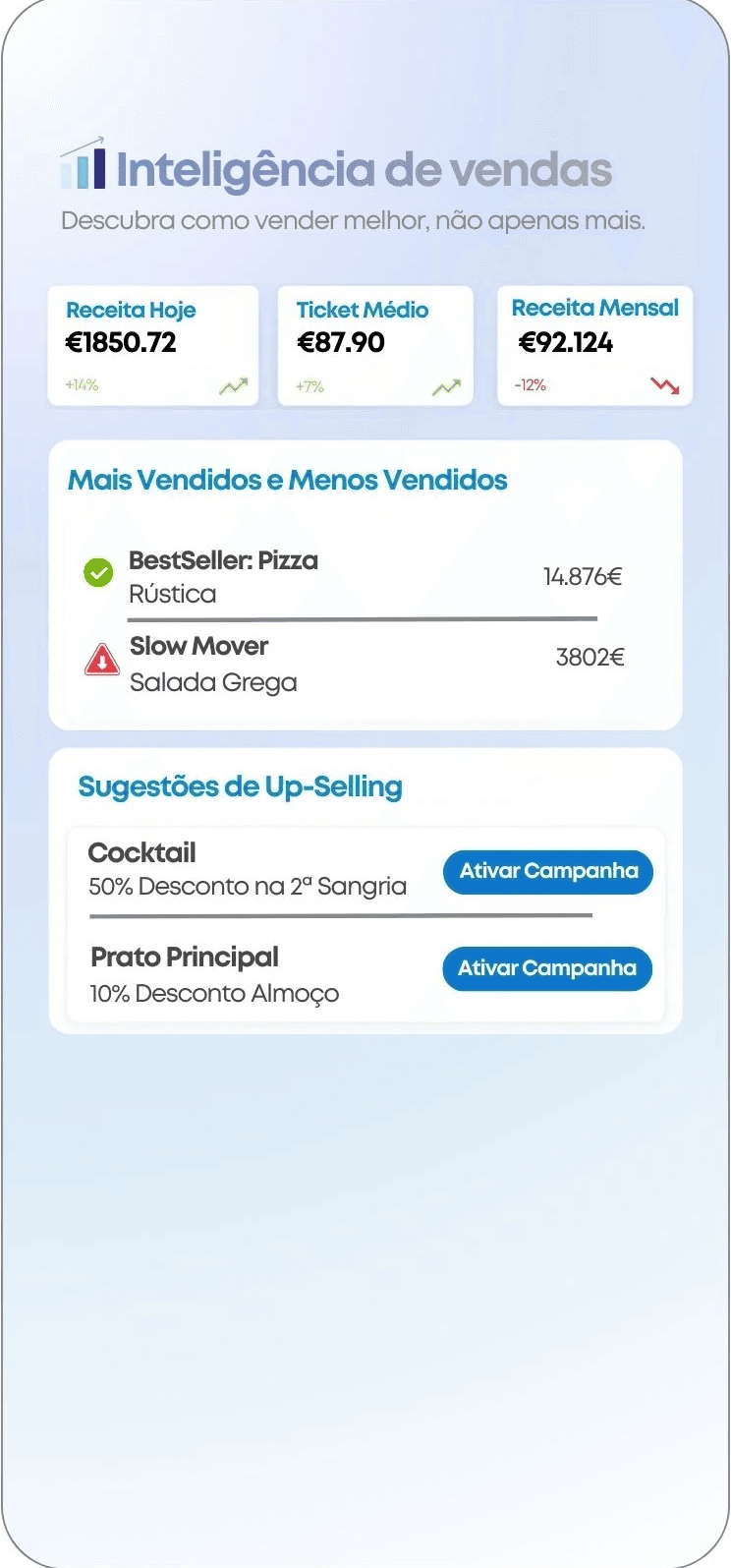Ativar Campanha for Prato Principal discount
Viewport: 731px width, 1568px height.
click(x=546, y=968)
